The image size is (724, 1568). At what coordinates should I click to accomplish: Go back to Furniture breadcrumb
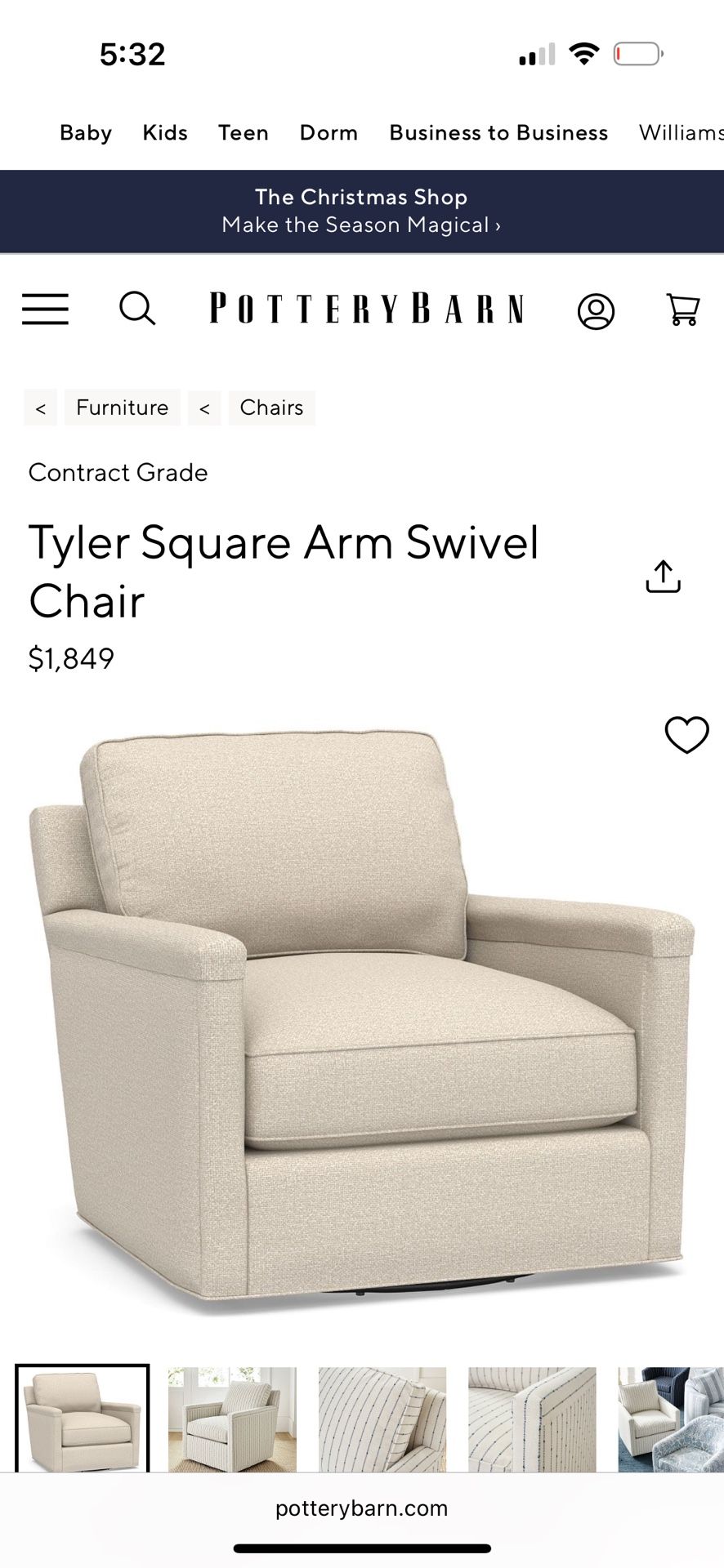(x=122, y=408)
